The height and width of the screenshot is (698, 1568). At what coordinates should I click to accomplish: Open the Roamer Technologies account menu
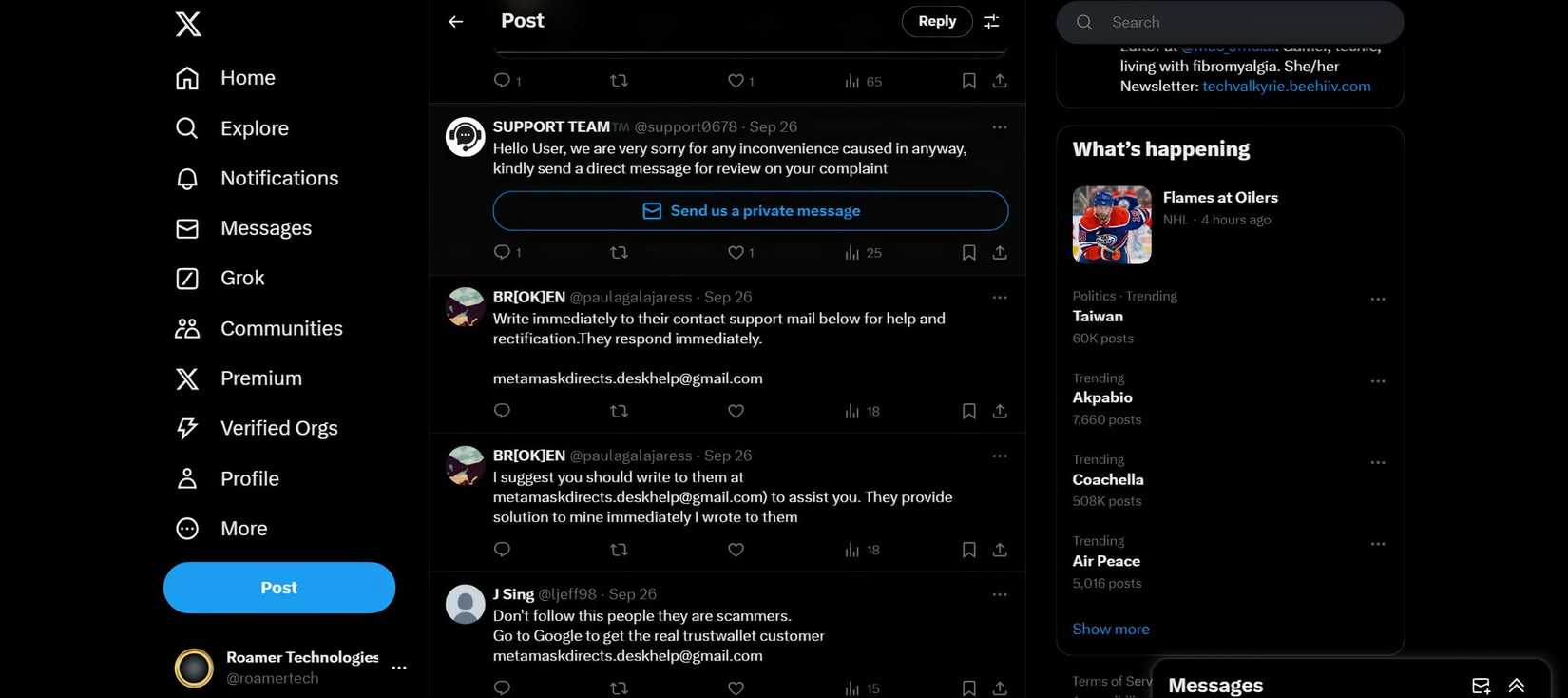[x=399, y=668]
